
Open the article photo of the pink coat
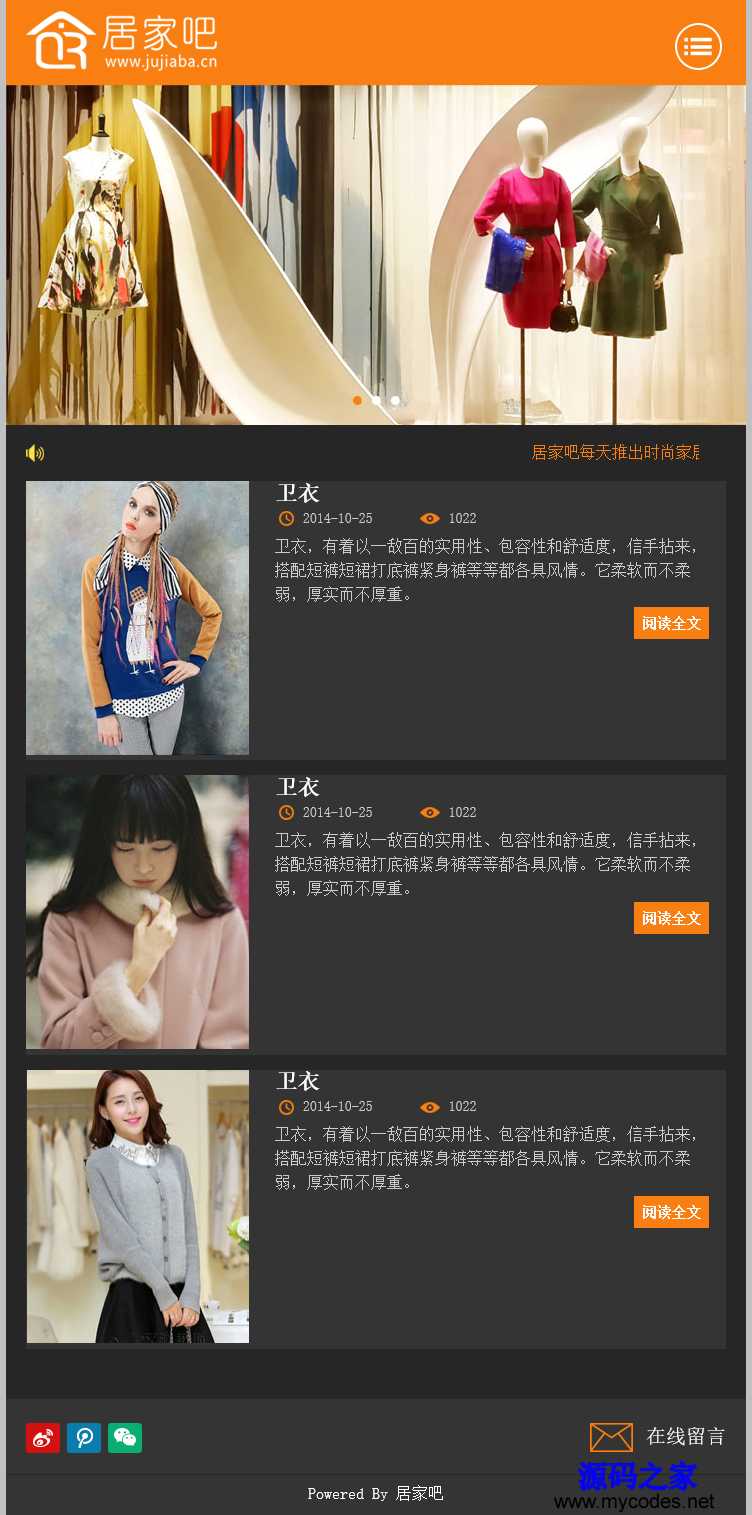tap(137, 912)
